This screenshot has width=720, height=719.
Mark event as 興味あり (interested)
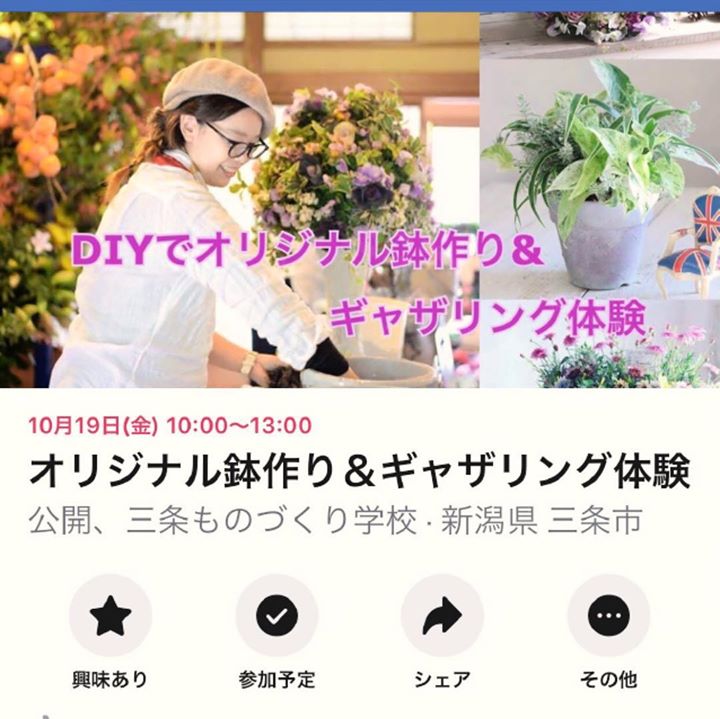(x=110, y=617)
